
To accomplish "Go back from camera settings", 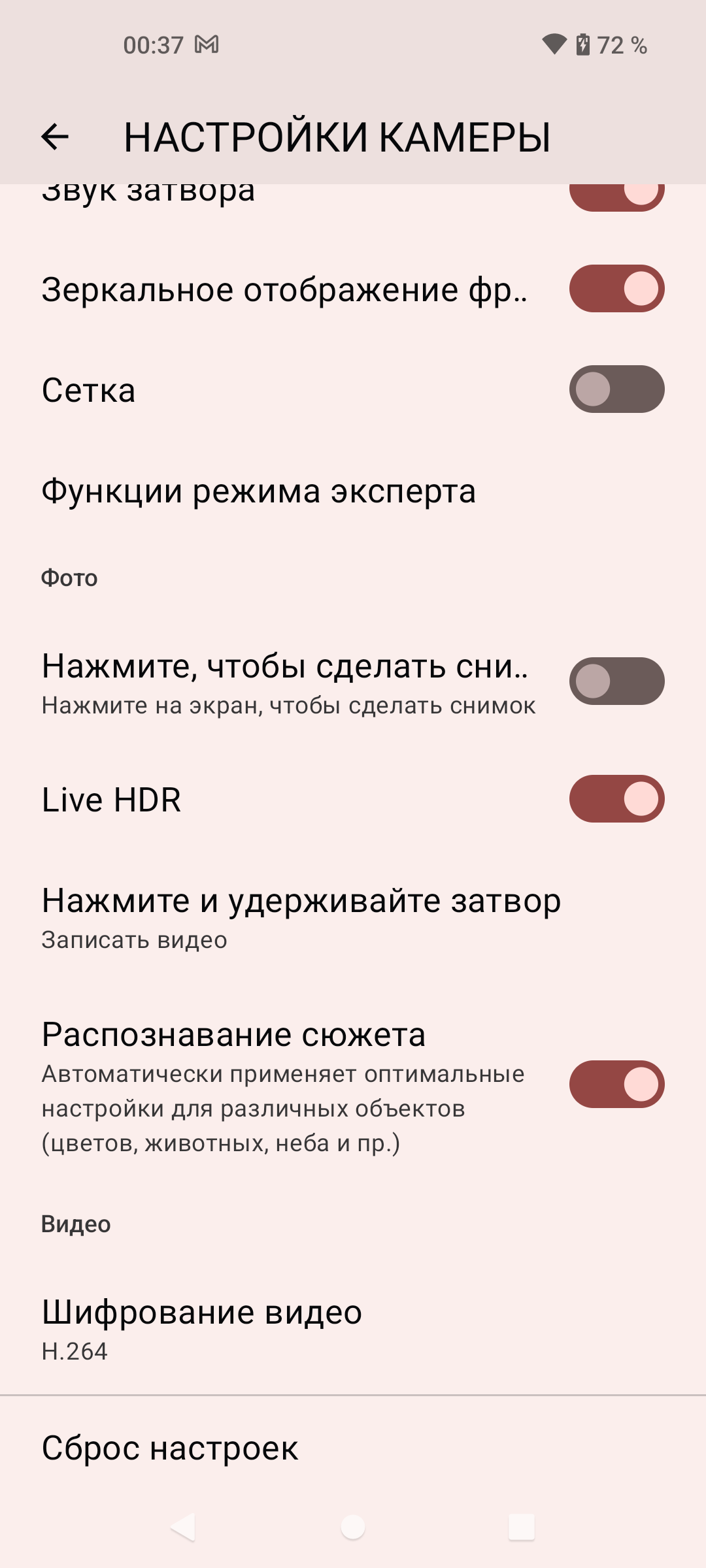I will pos(55,137).
